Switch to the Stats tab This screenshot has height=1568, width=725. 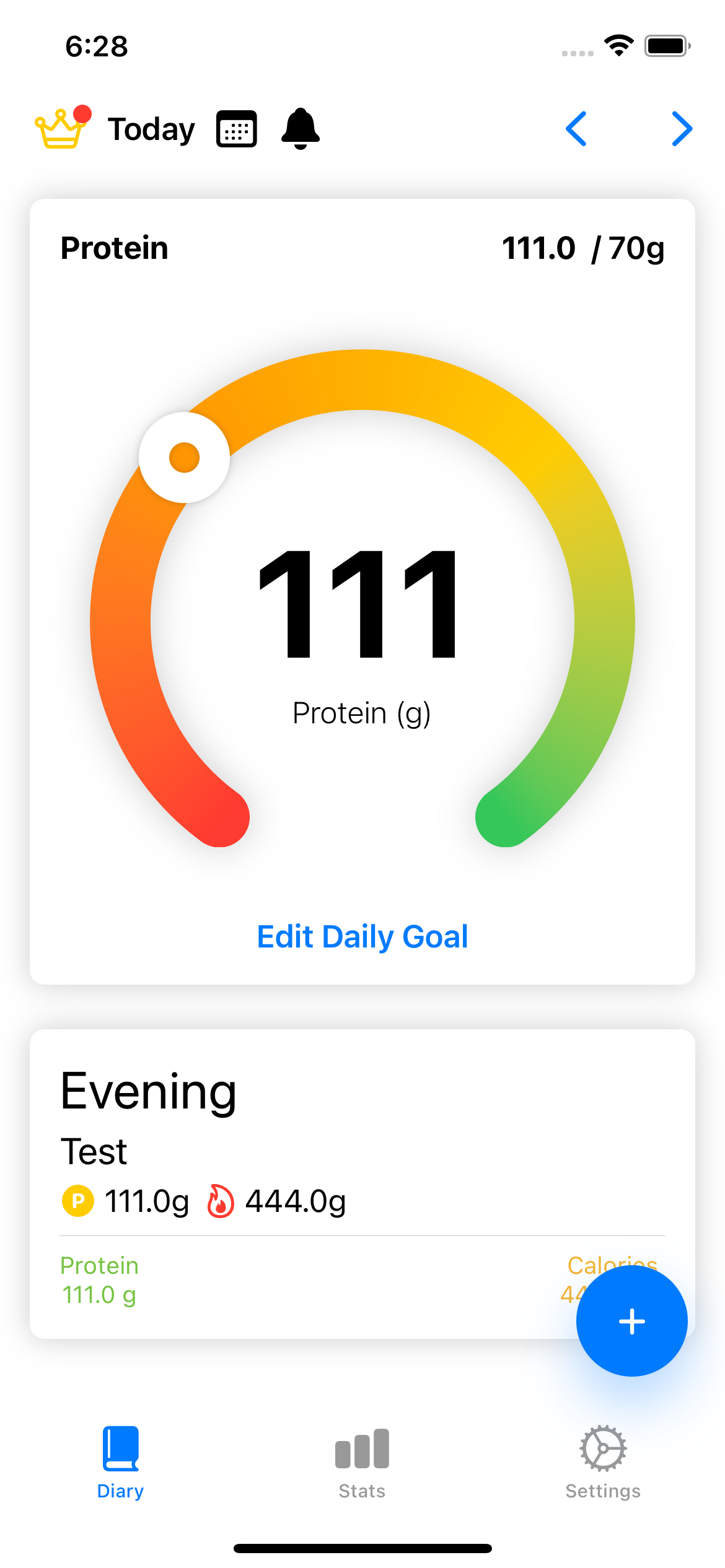362,1463
